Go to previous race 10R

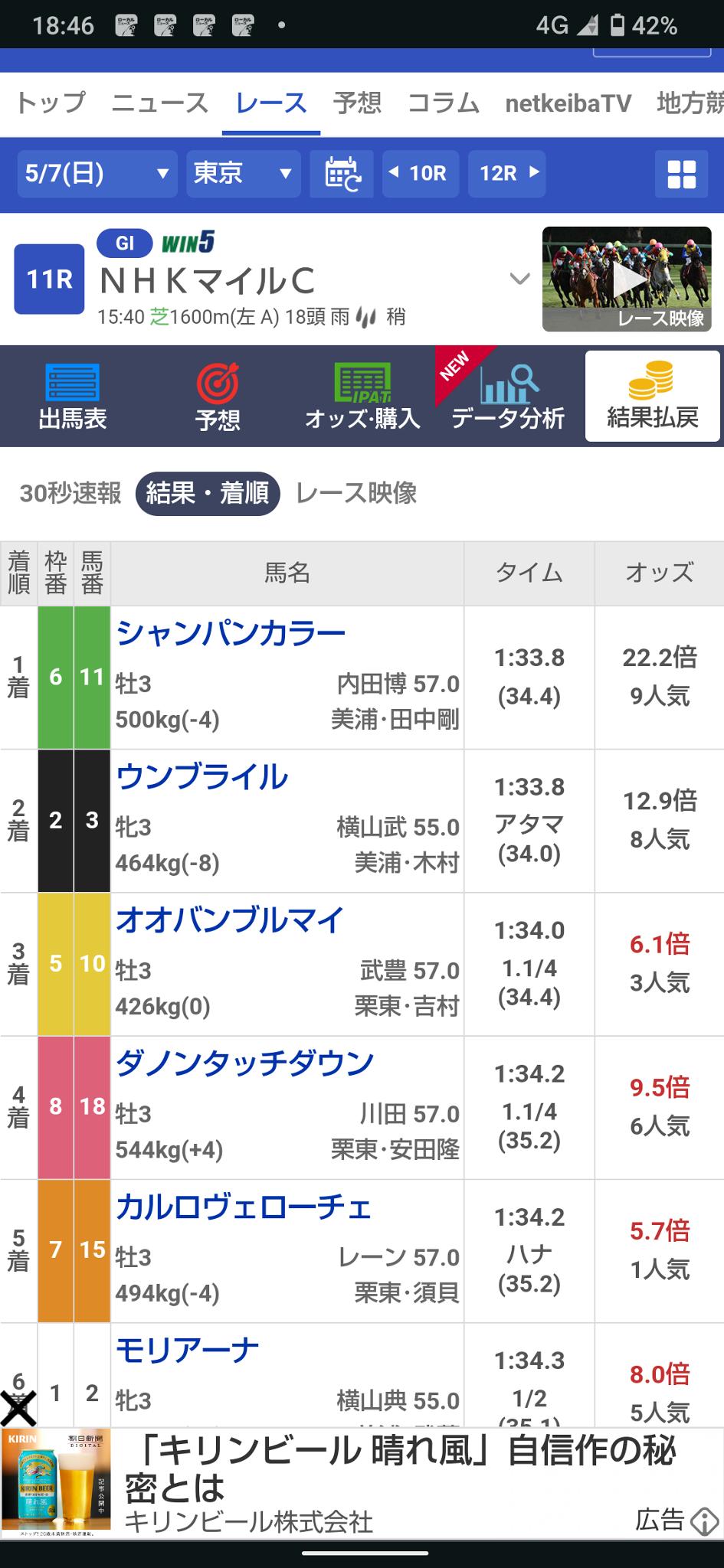pos(419,174)
